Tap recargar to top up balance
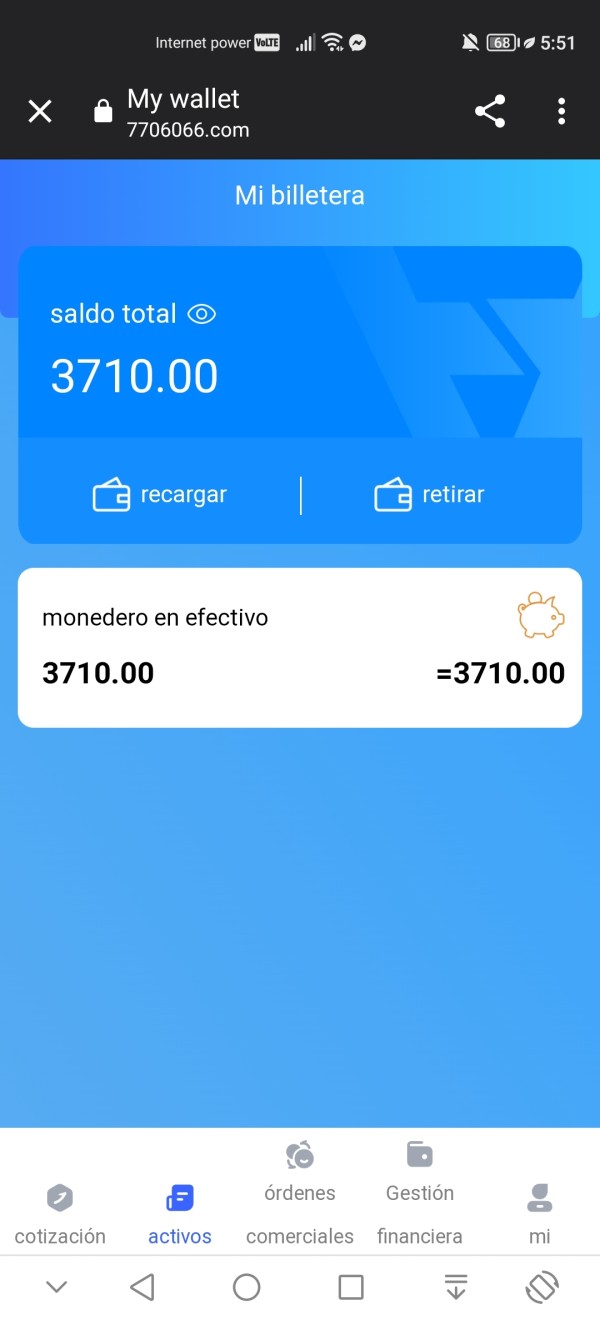The width and height of the screenshot is (600, 1320). pos(160,495)
